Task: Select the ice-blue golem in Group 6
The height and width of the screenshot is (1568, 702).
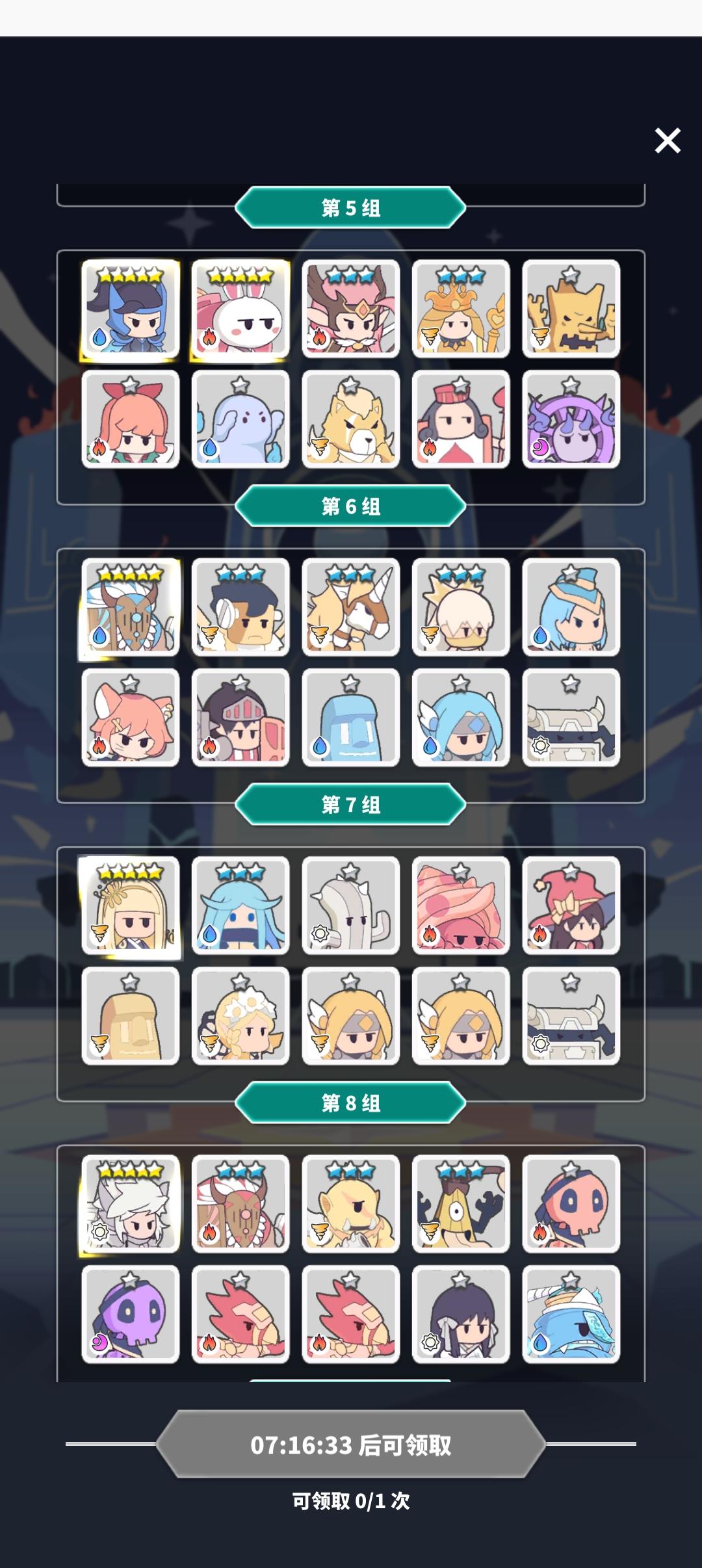Action: coord(350,718)
